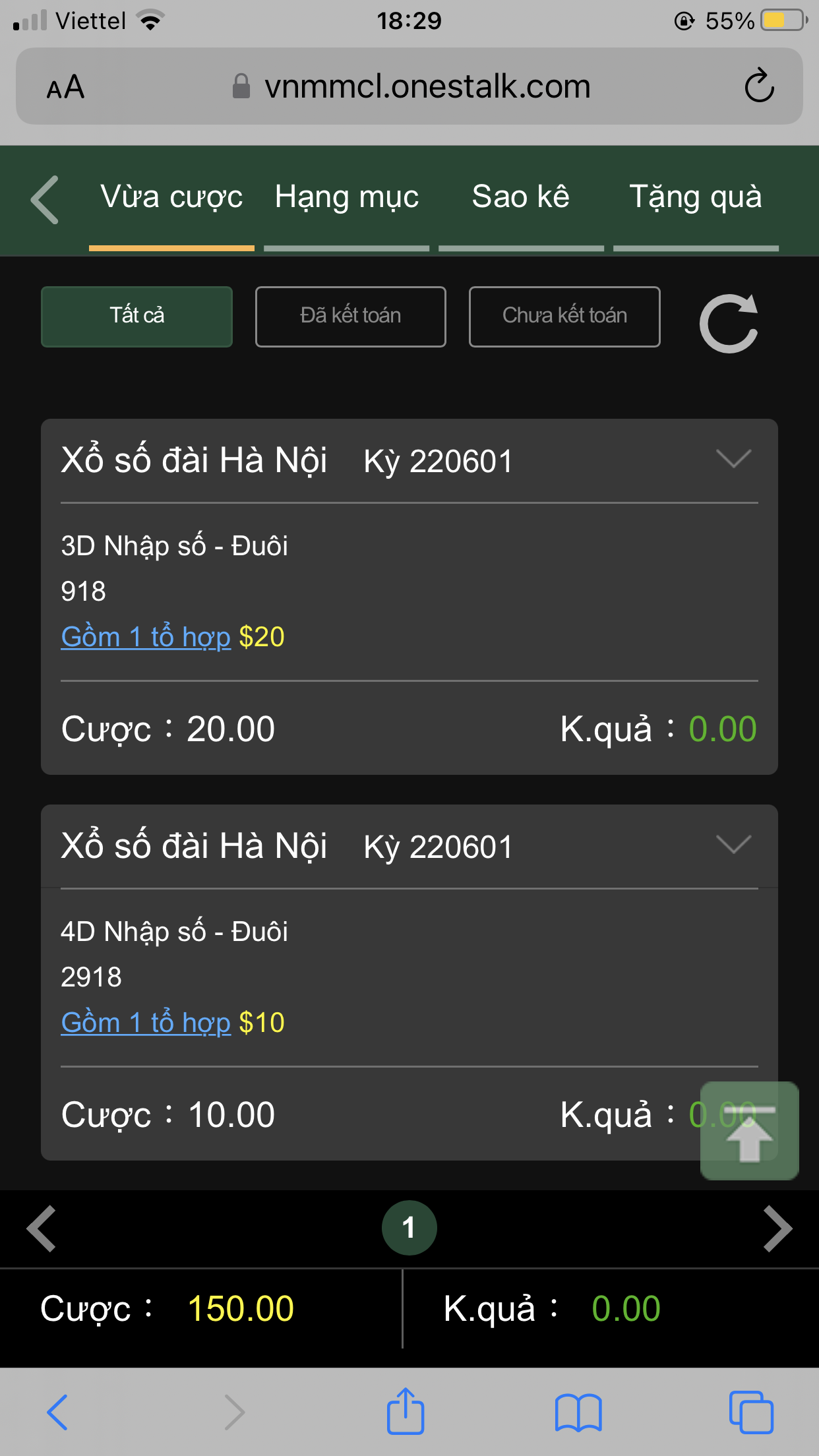Viewport: 819px width, 1456px height.
Task: Go to the next results page
Action: (x=777, y=1228)
